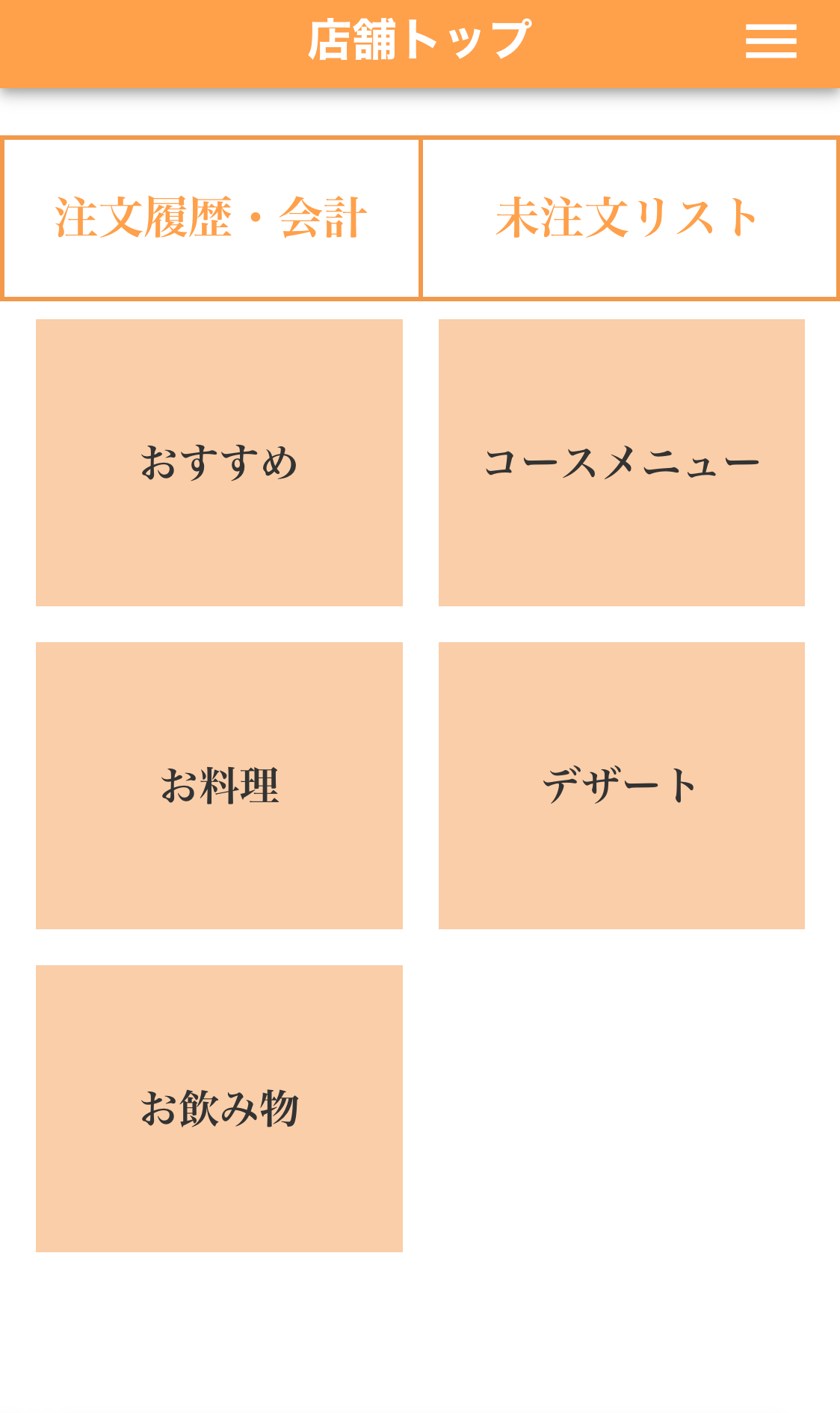View the デザート dessert menu

tap(621, 785)
